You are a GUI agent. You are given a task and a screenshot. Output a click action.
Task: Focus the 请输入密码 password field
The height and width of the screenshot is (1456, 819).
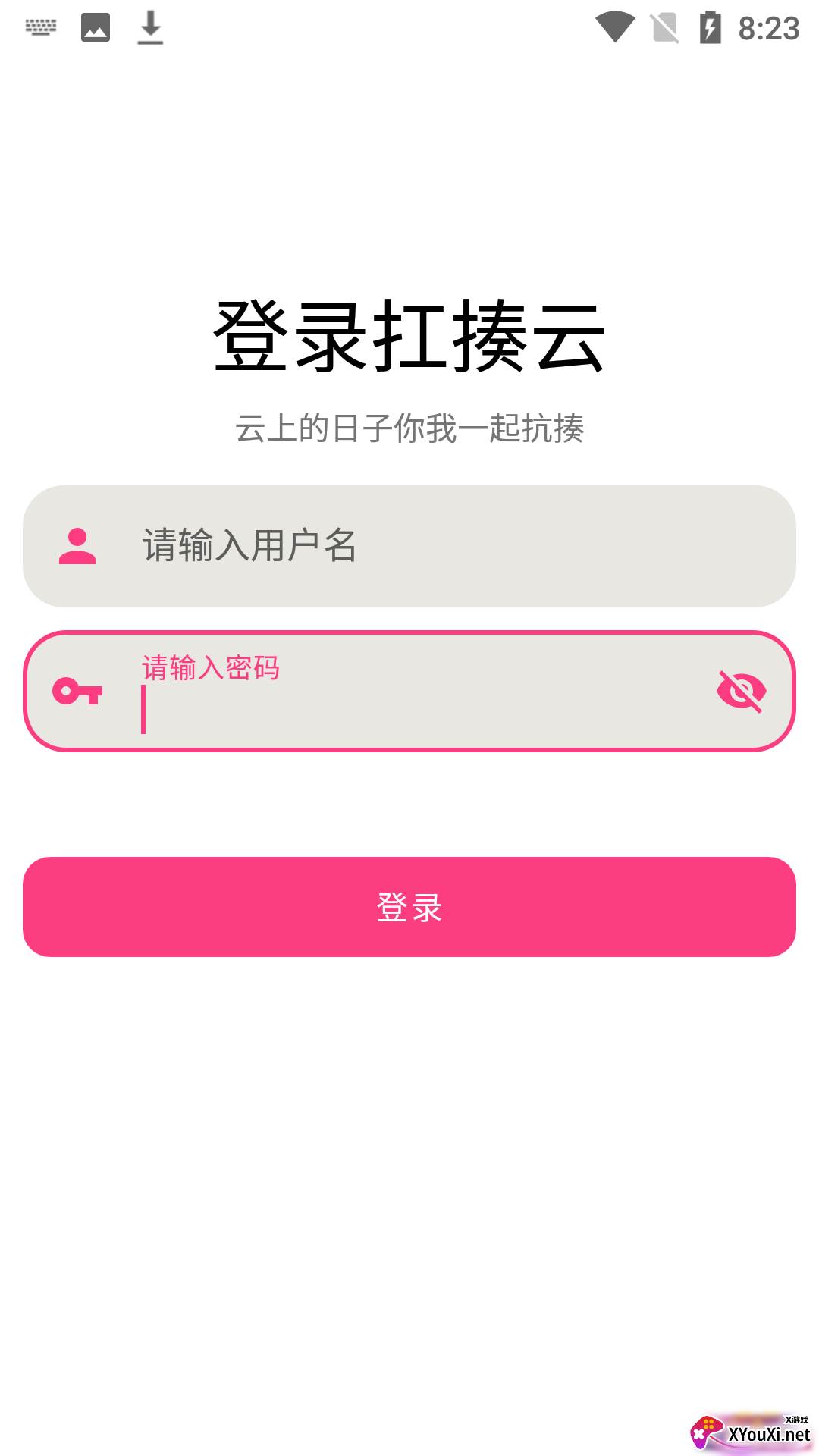409,692
